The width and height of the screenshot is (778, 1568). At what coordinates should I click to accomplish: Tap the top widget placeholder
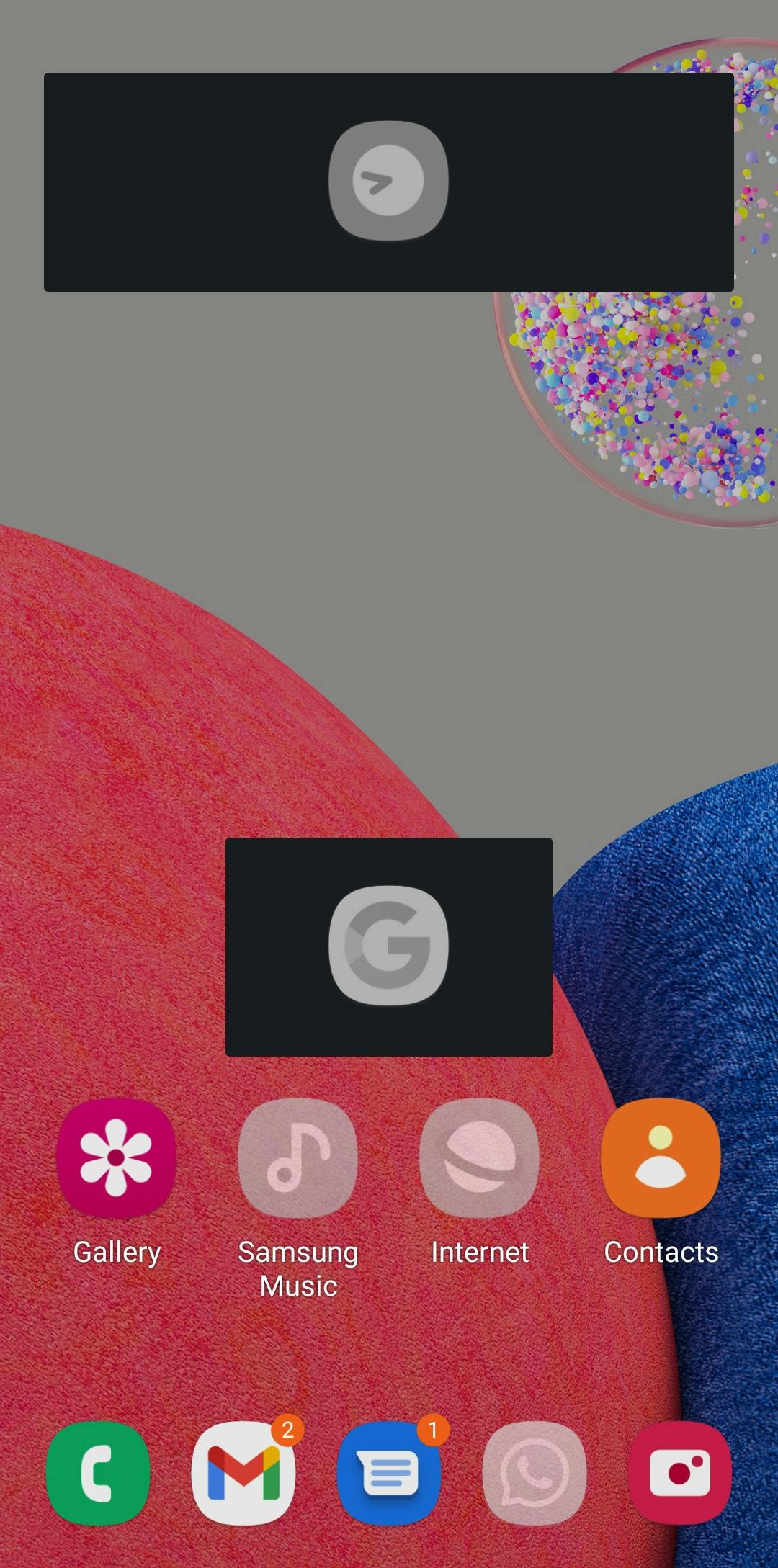[x=389, y=182]
